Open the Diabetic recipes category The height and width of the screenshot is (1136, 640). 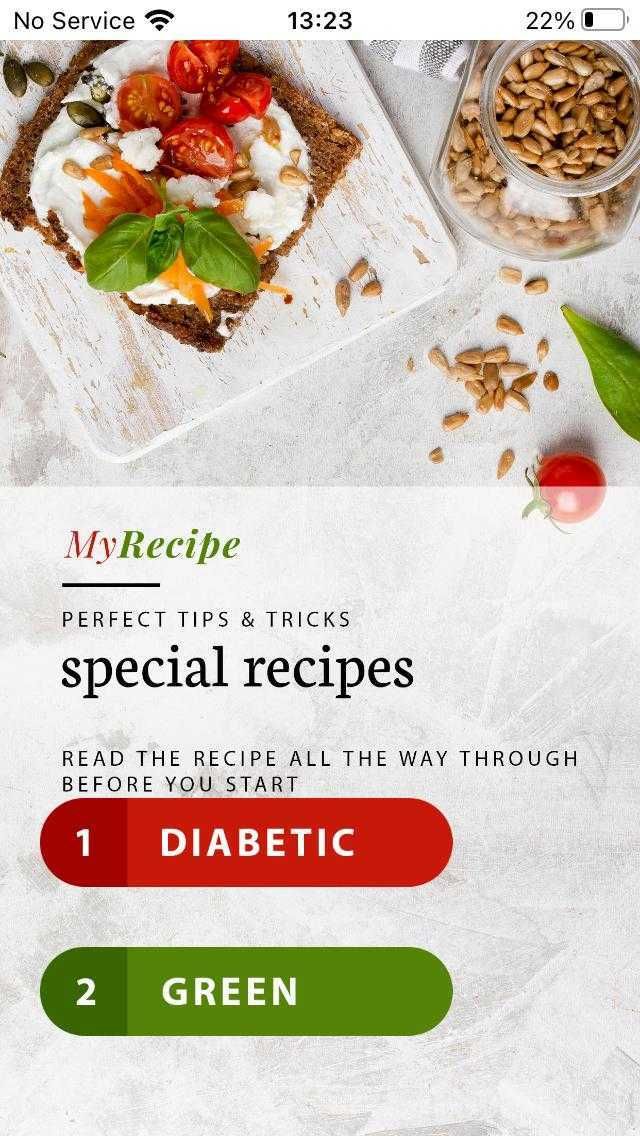[246, 842]
